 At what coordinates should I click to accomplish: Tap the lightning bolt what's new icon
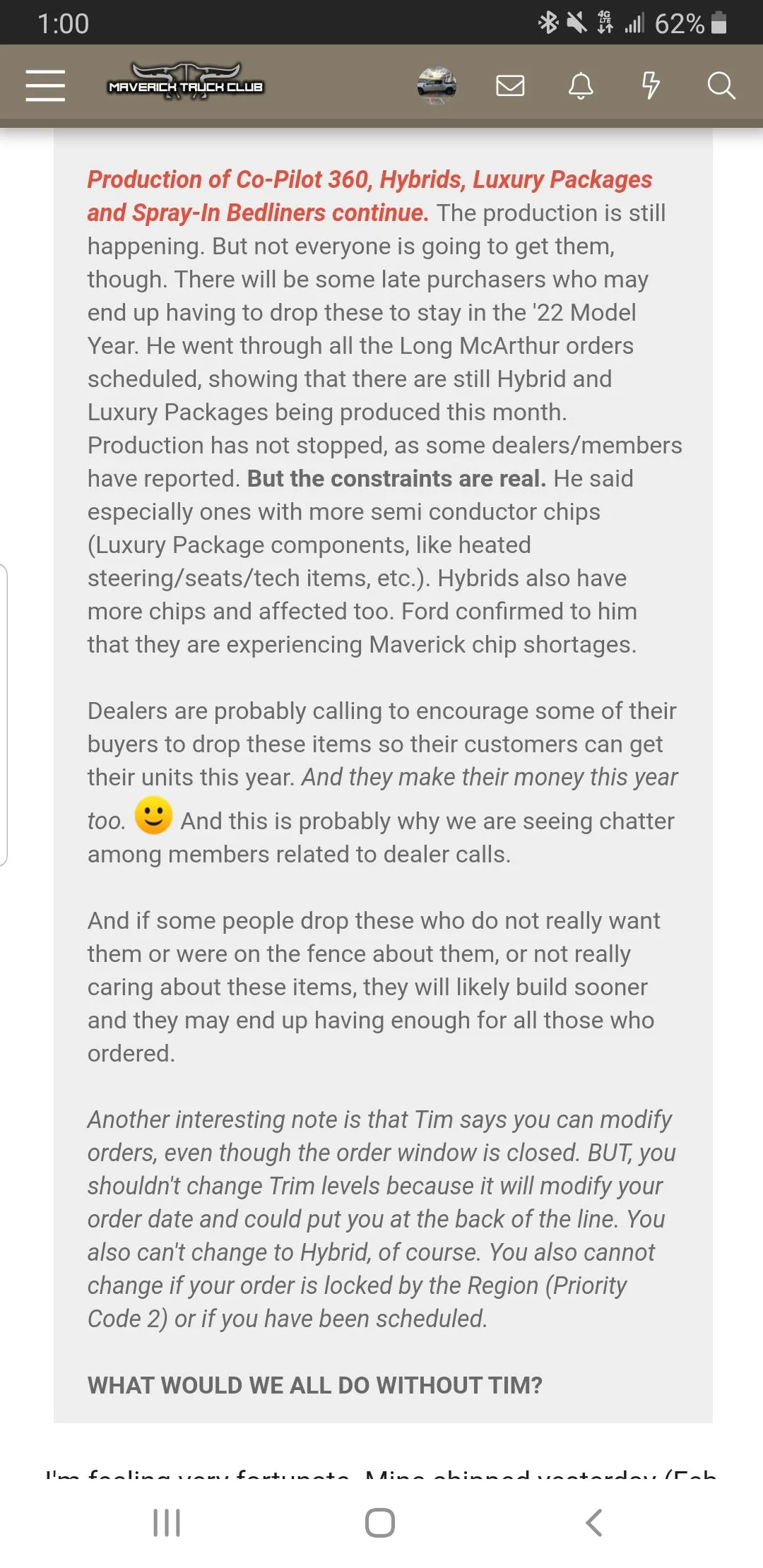click(x=651, y=85)
